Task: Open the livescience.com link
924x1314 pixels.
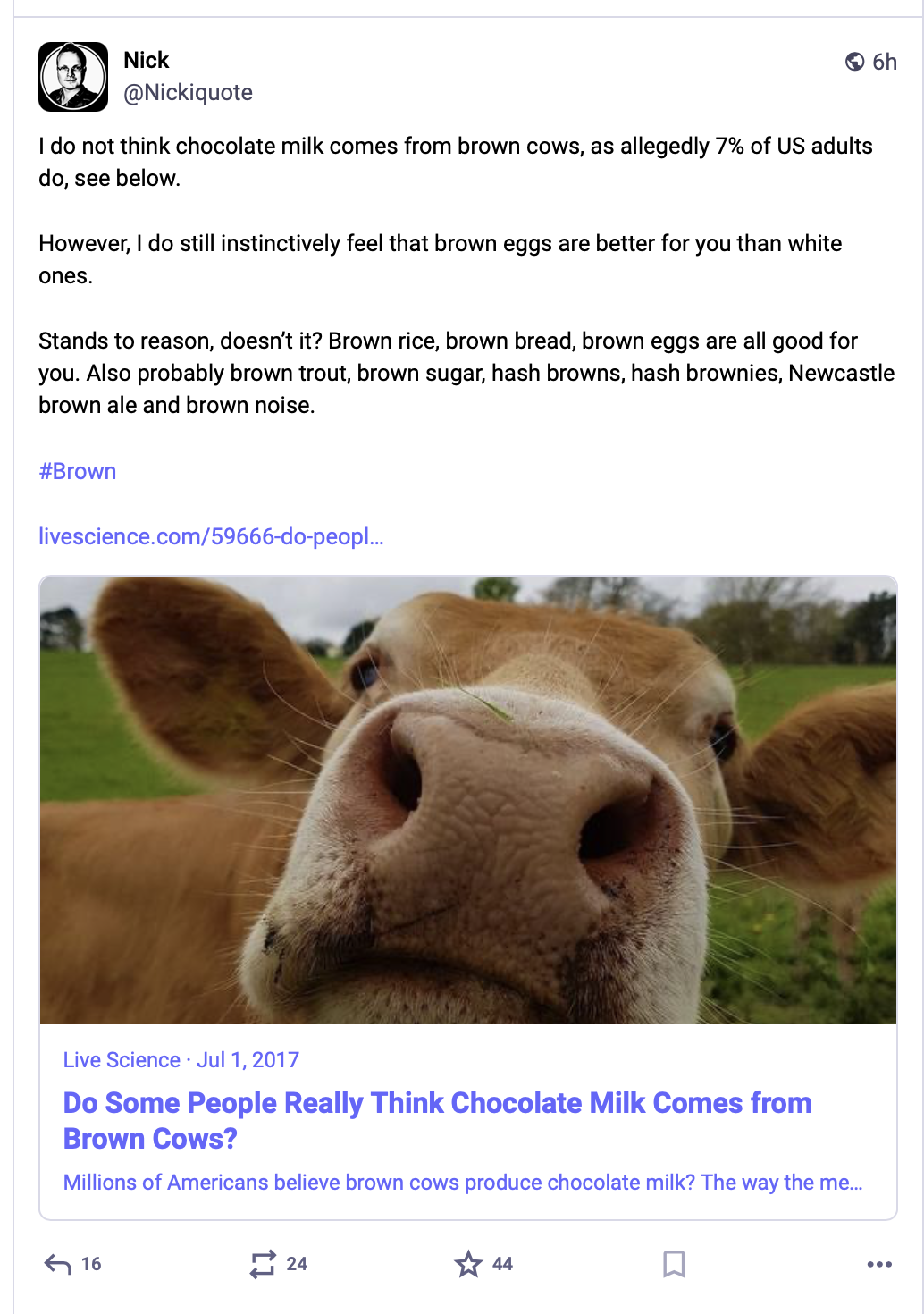Action: point(211,536)
